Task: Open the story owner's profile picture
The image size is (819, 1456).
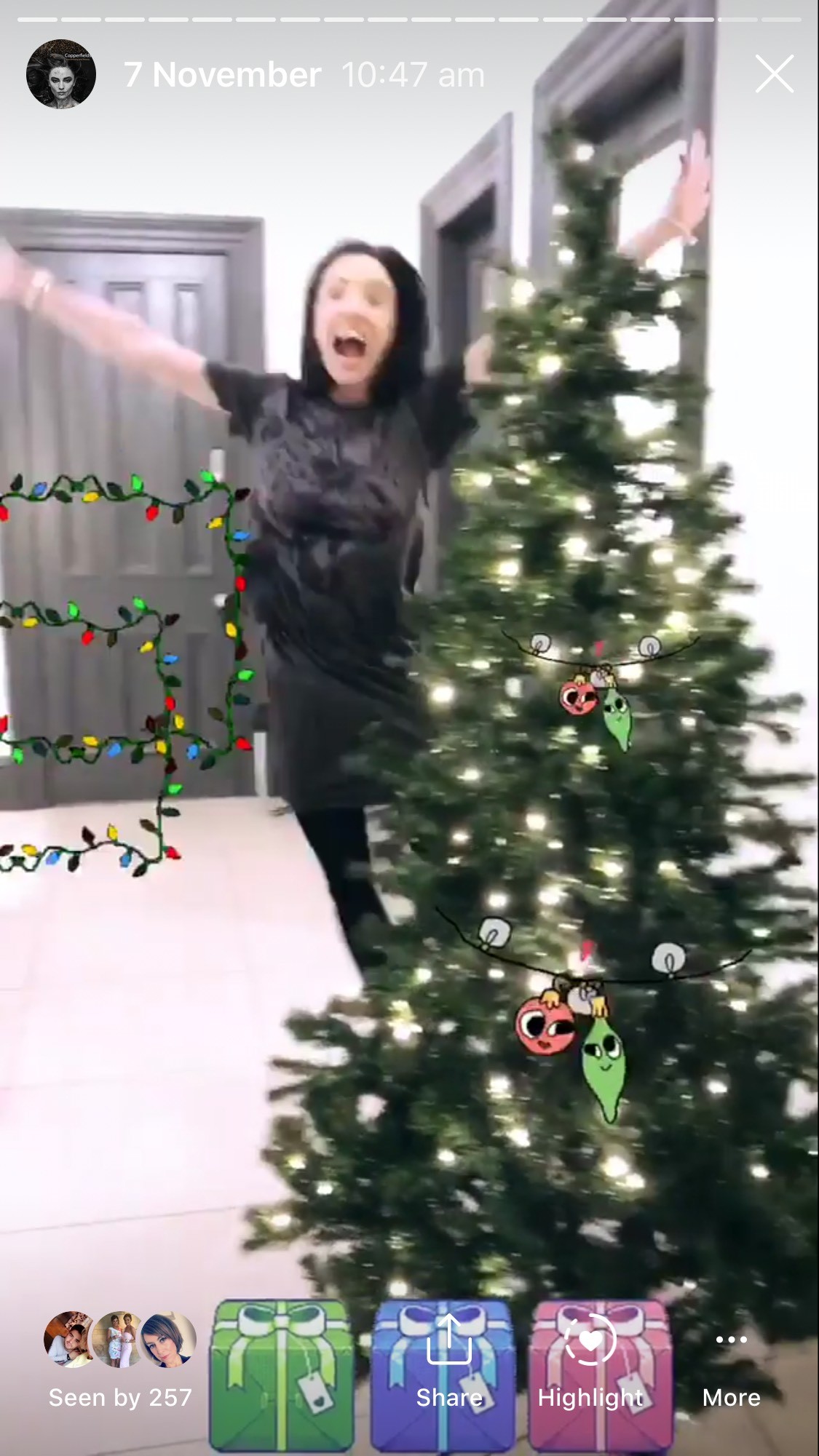Action: point(61,74)
